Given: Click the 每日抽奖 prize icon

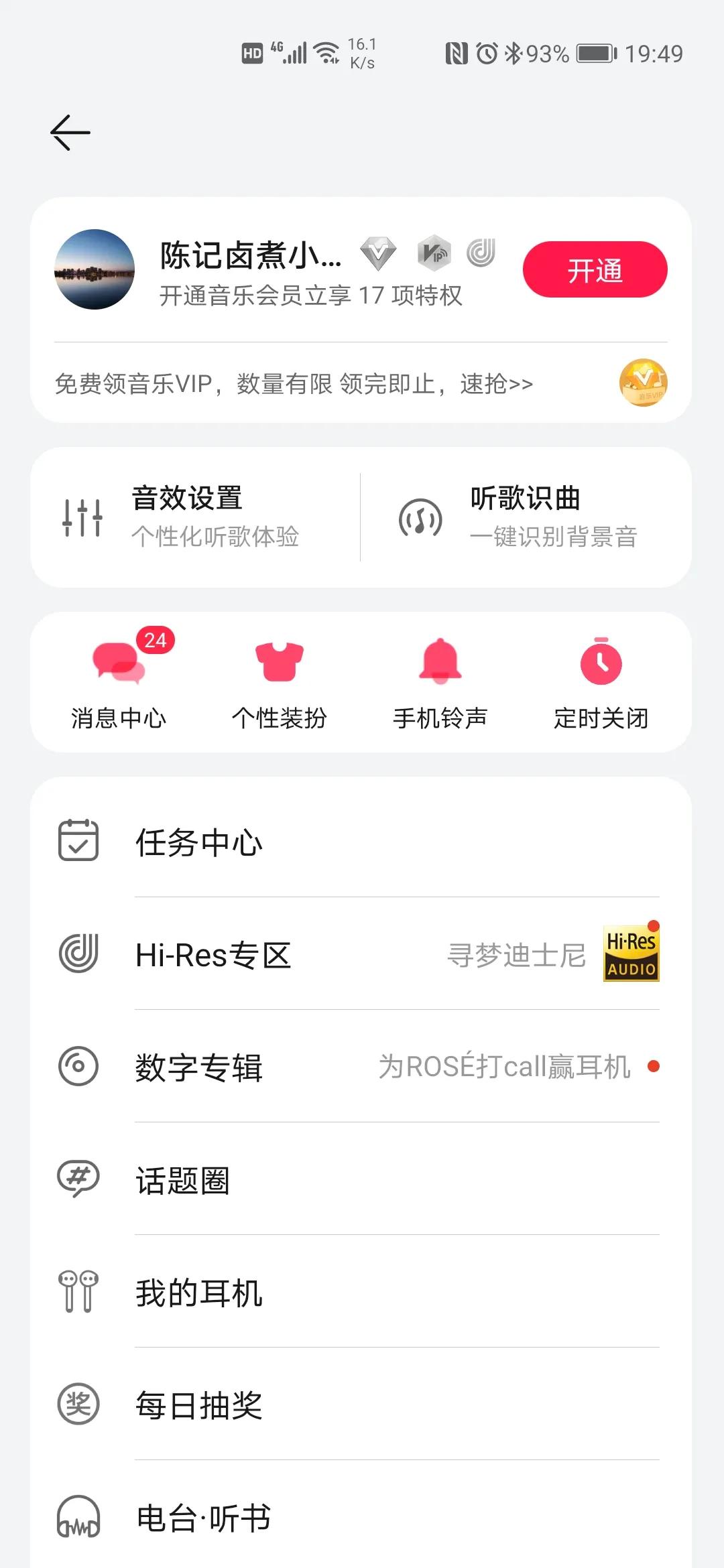Looking at the screenshot, I should (79, 1404).
